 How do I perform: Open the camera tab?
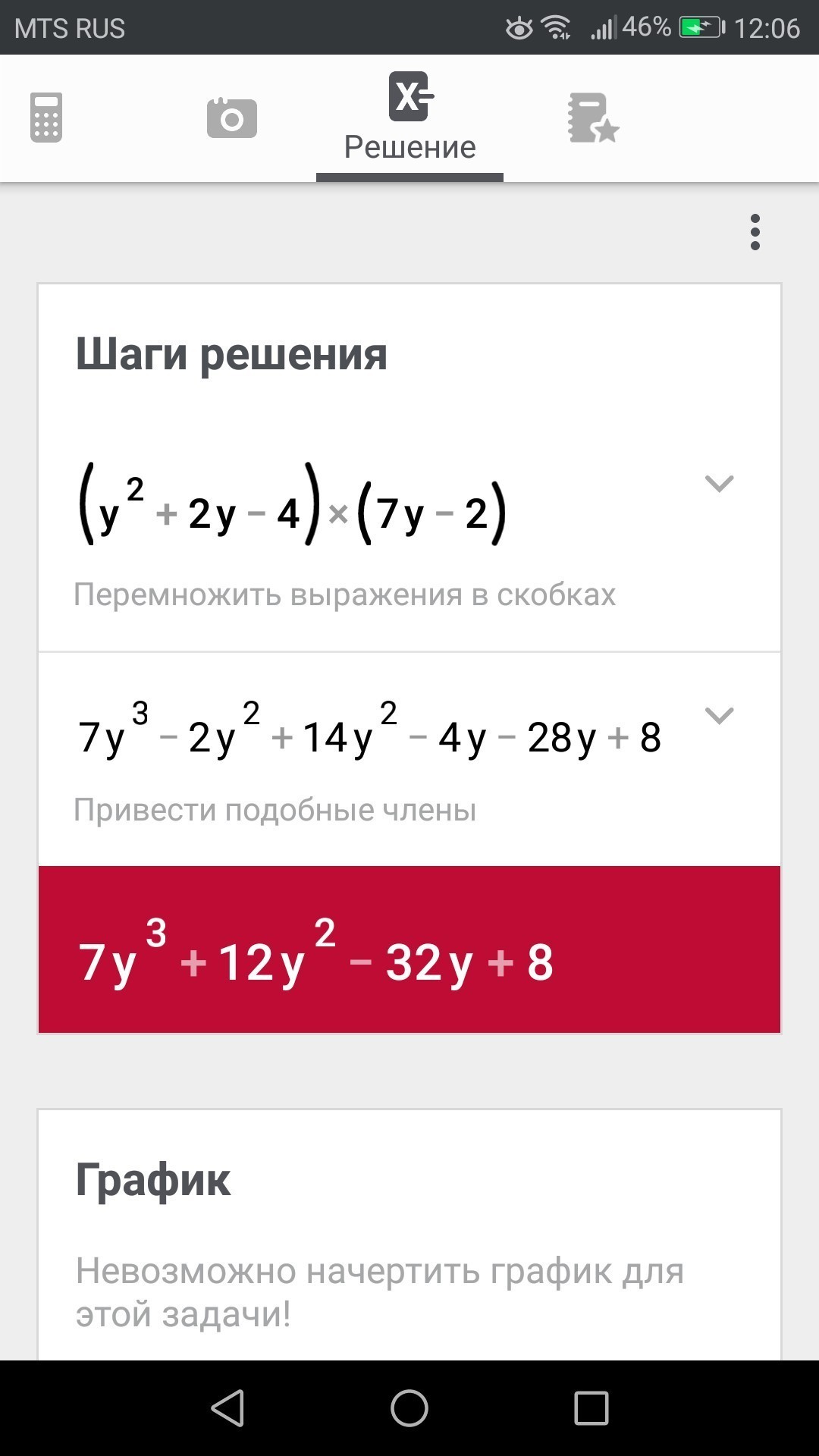231,118
